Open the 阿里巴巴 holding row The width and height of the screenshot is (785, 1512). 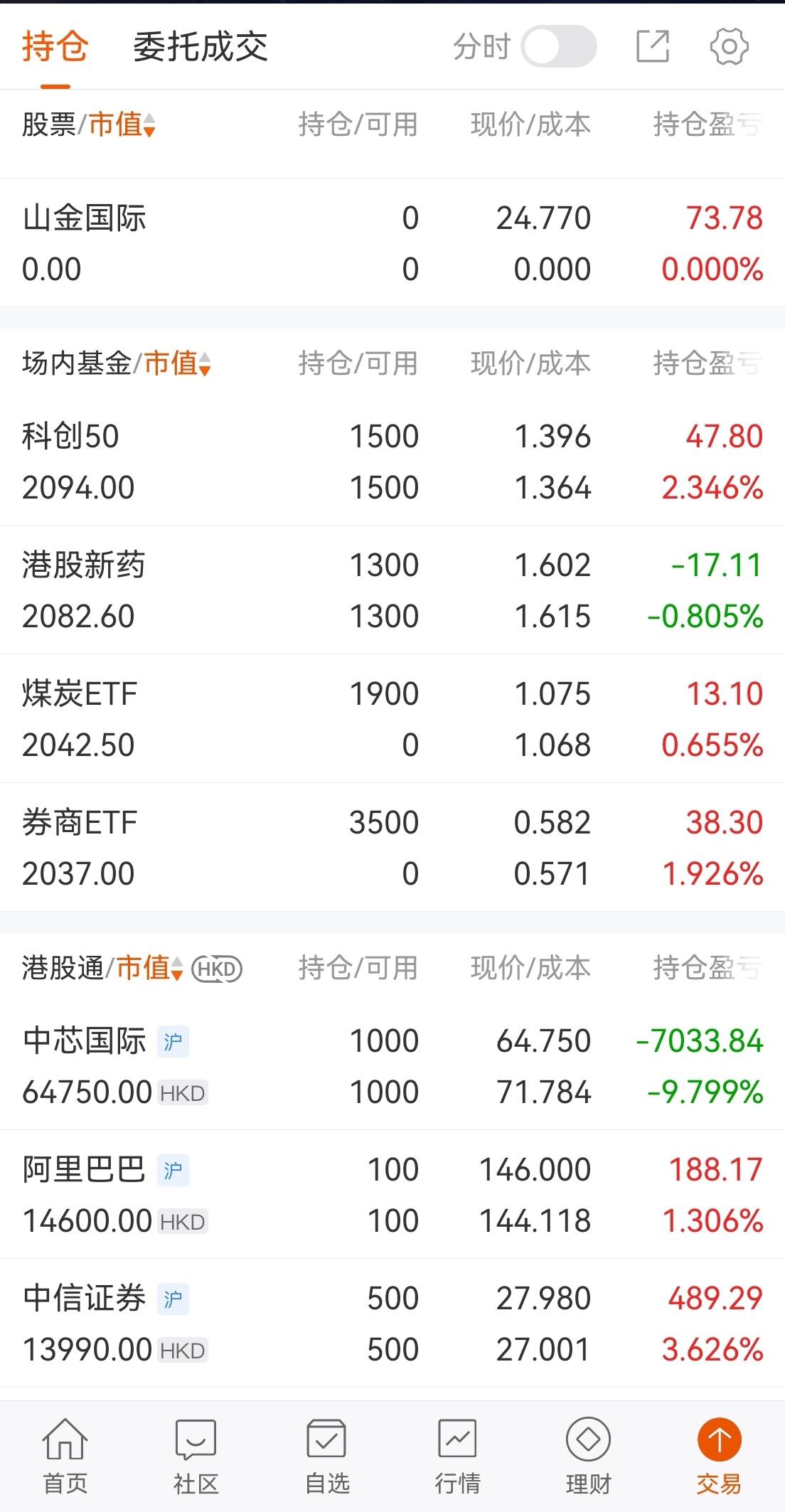(392, 1195)
